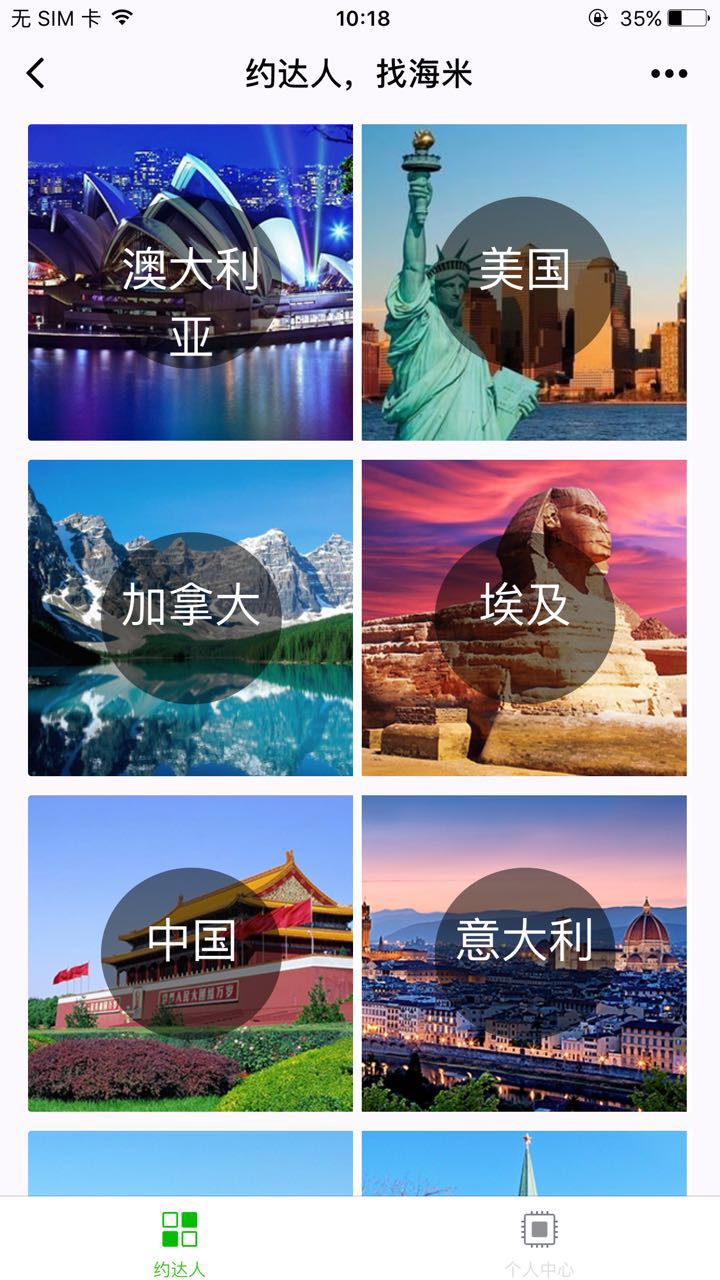
Task: Select the 美国 destination tile
Action: 524,282
